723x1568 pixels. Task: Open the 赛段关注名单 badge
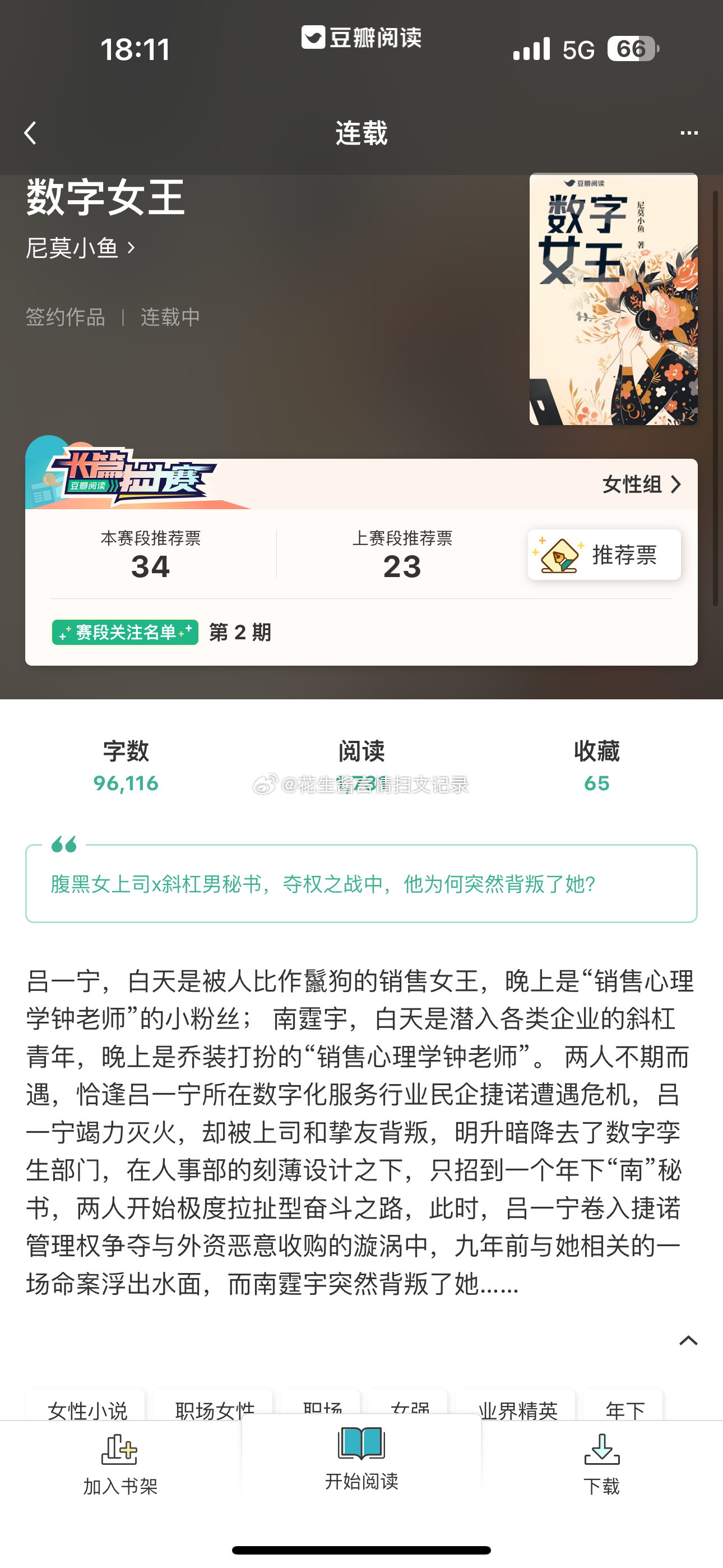(126, 633)
